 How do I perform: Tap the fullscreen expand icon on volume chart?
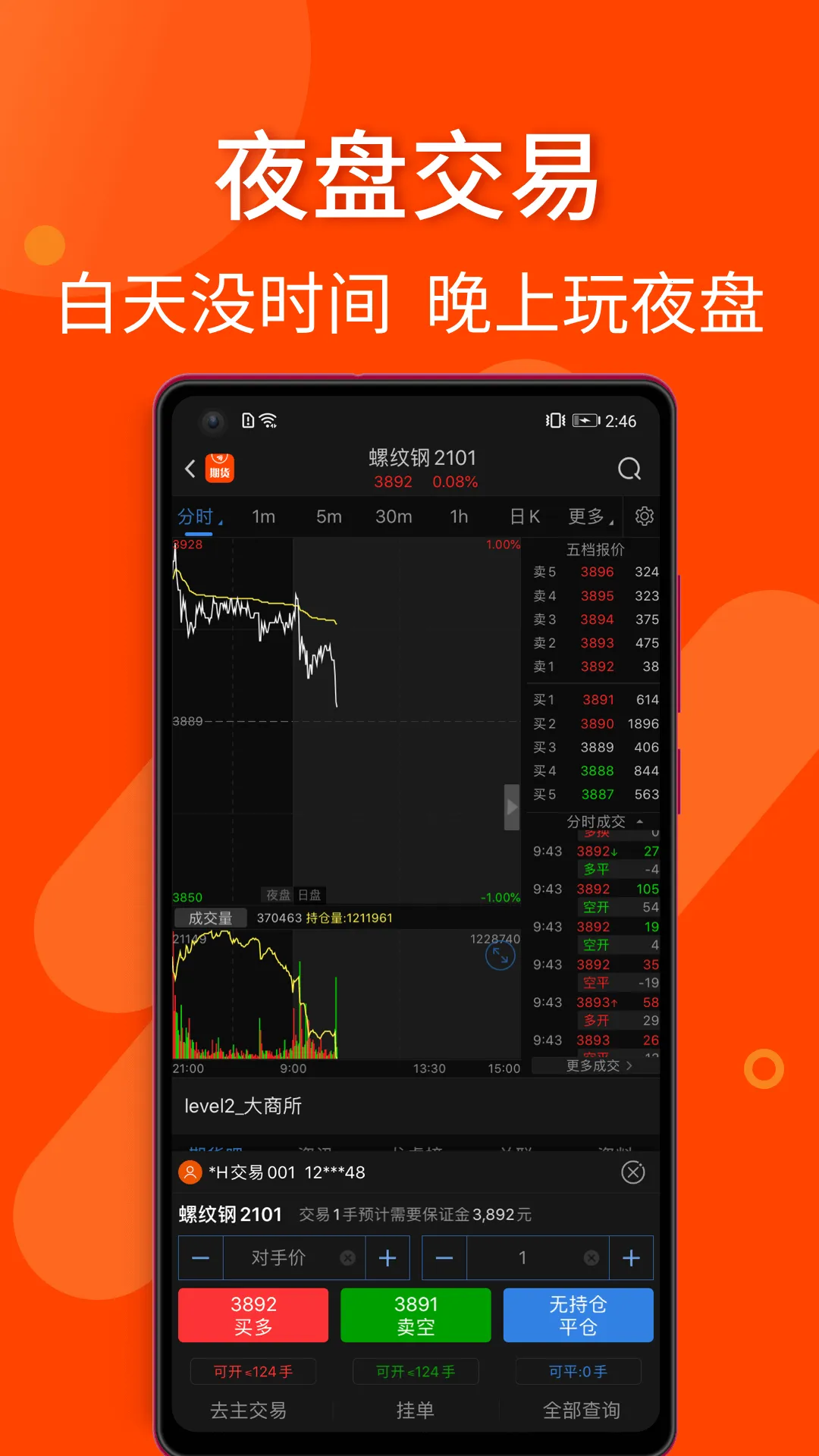click(x=499, y=955)
